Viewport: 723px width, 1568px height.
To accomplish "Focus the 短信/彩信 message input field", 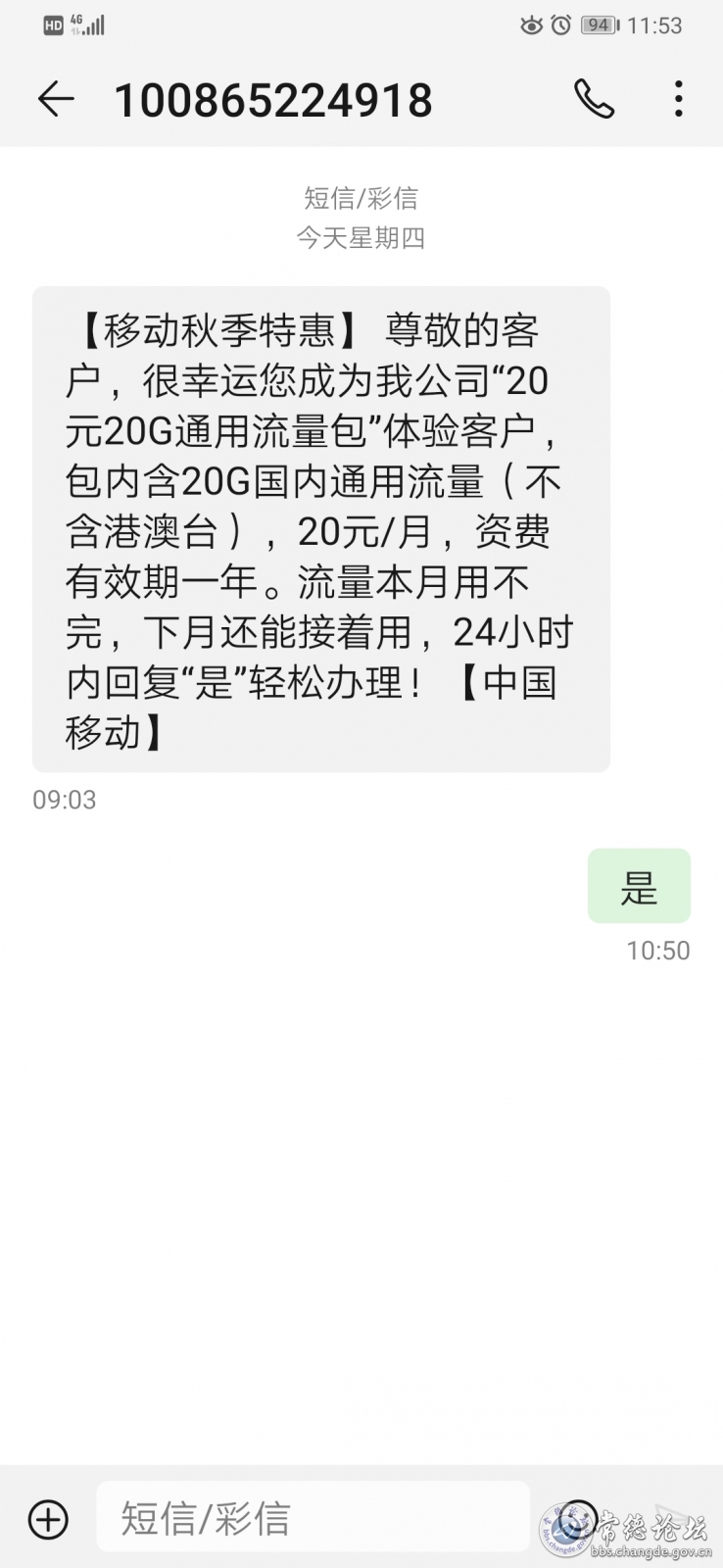I will pyautogui.click(x=313, y=1518).
